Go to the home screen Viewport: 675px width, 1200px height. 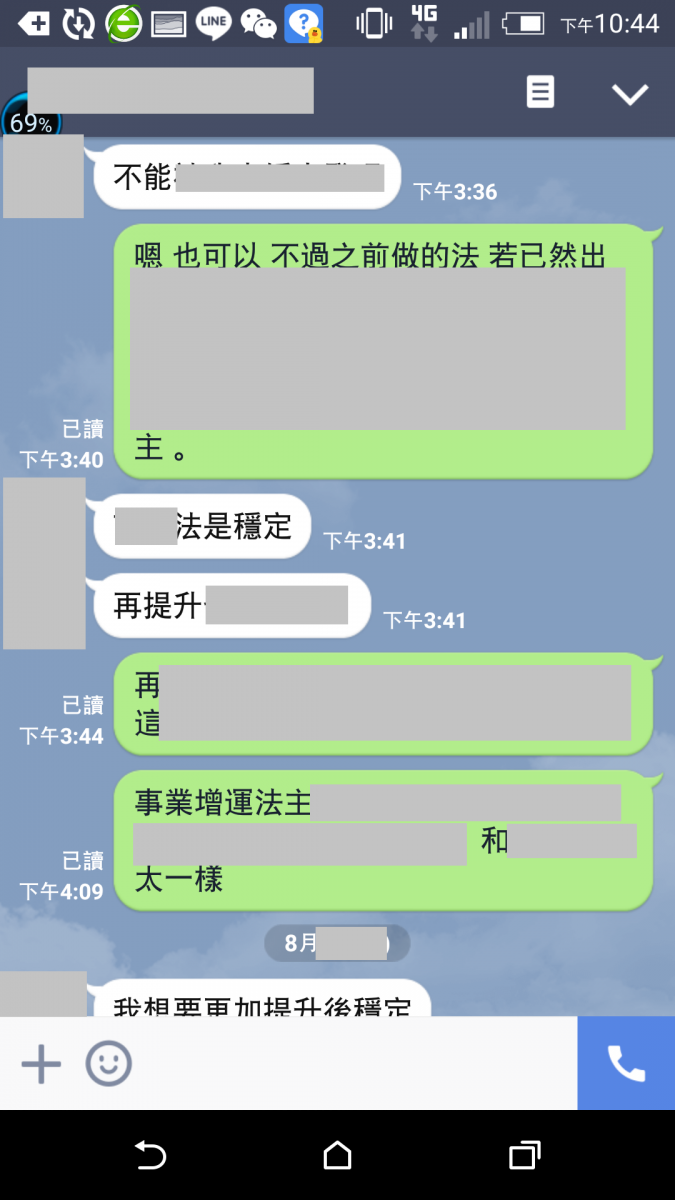pyautogui.click(x=338, y=1156)
